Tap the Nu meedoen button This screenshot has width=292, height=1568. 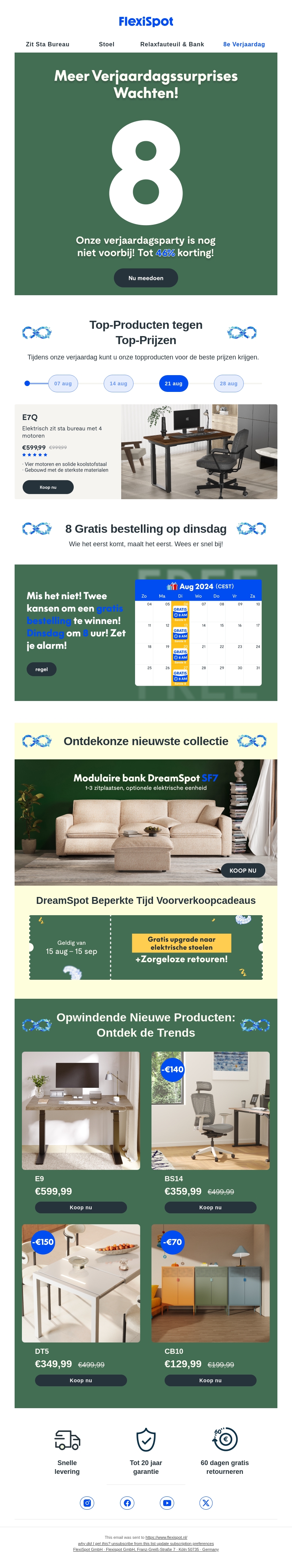point(146,278)
